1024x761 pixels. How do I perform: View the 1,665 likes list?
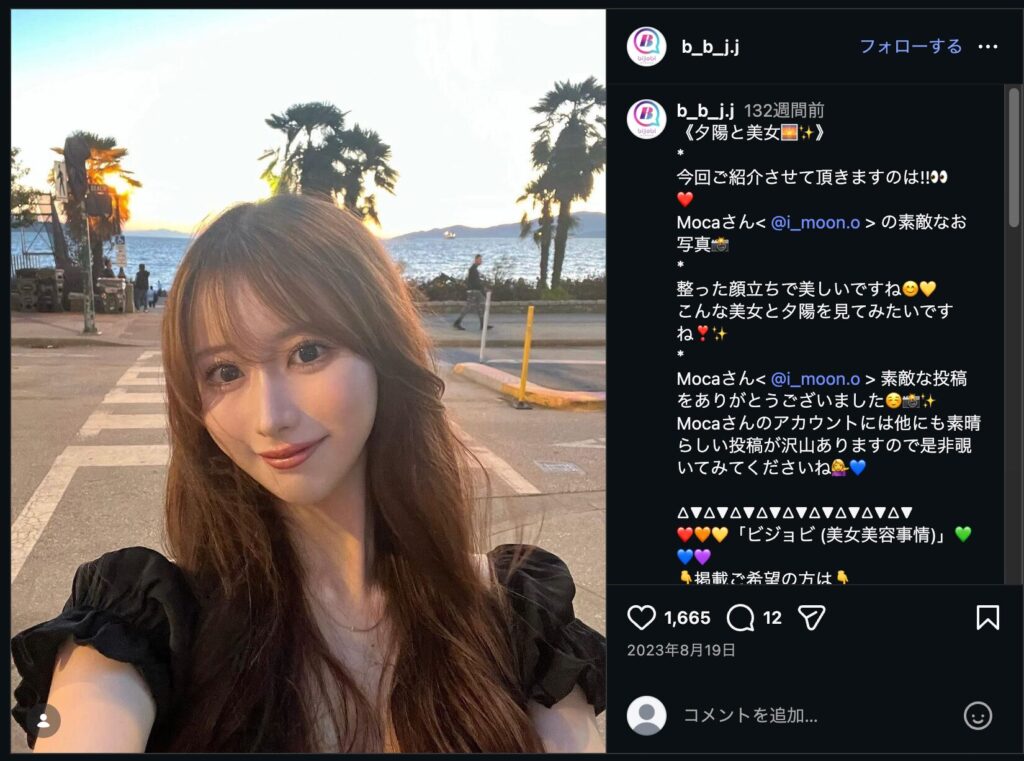687,618
